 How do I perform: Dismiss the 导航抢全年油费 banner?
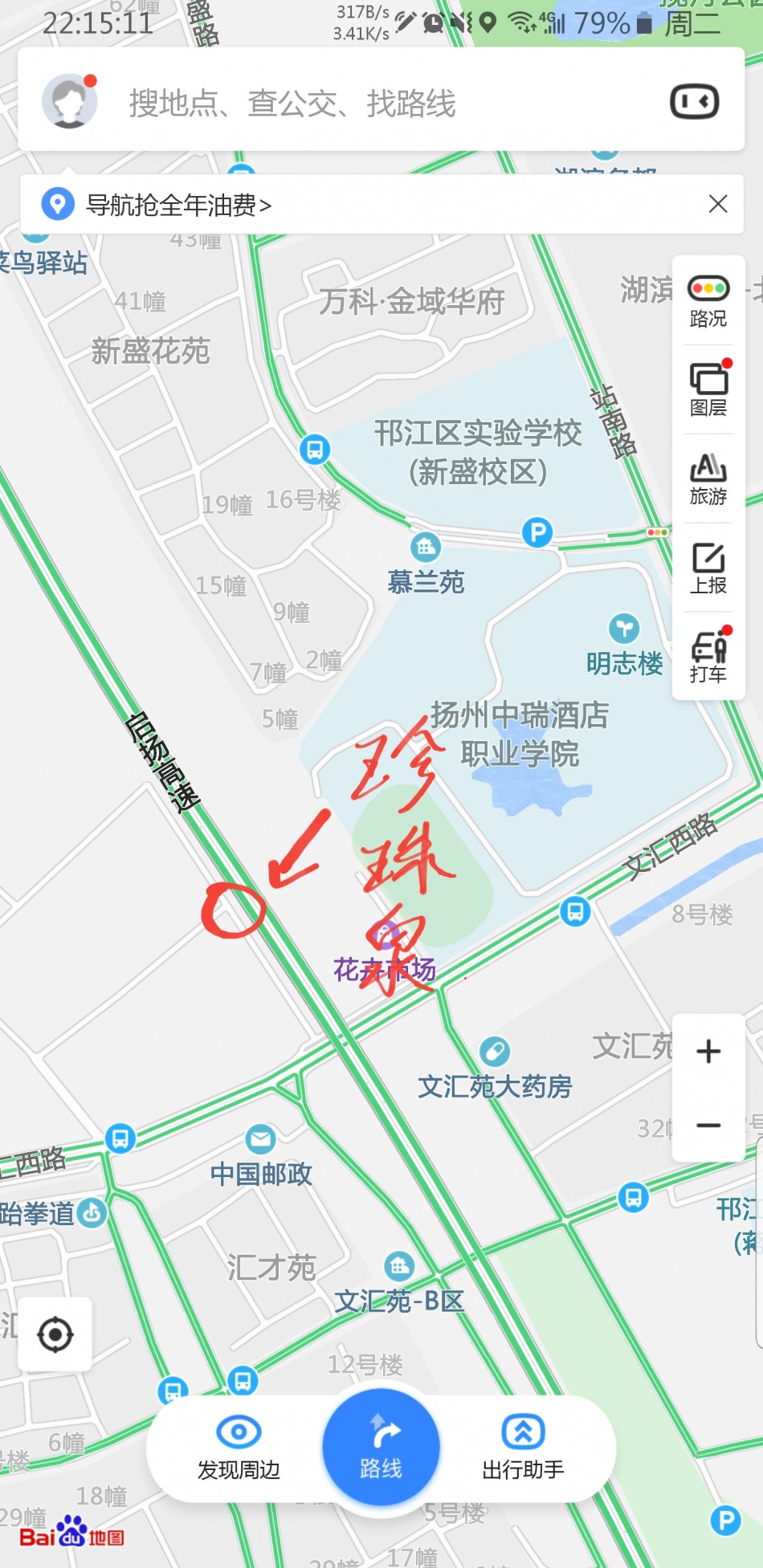718,204
